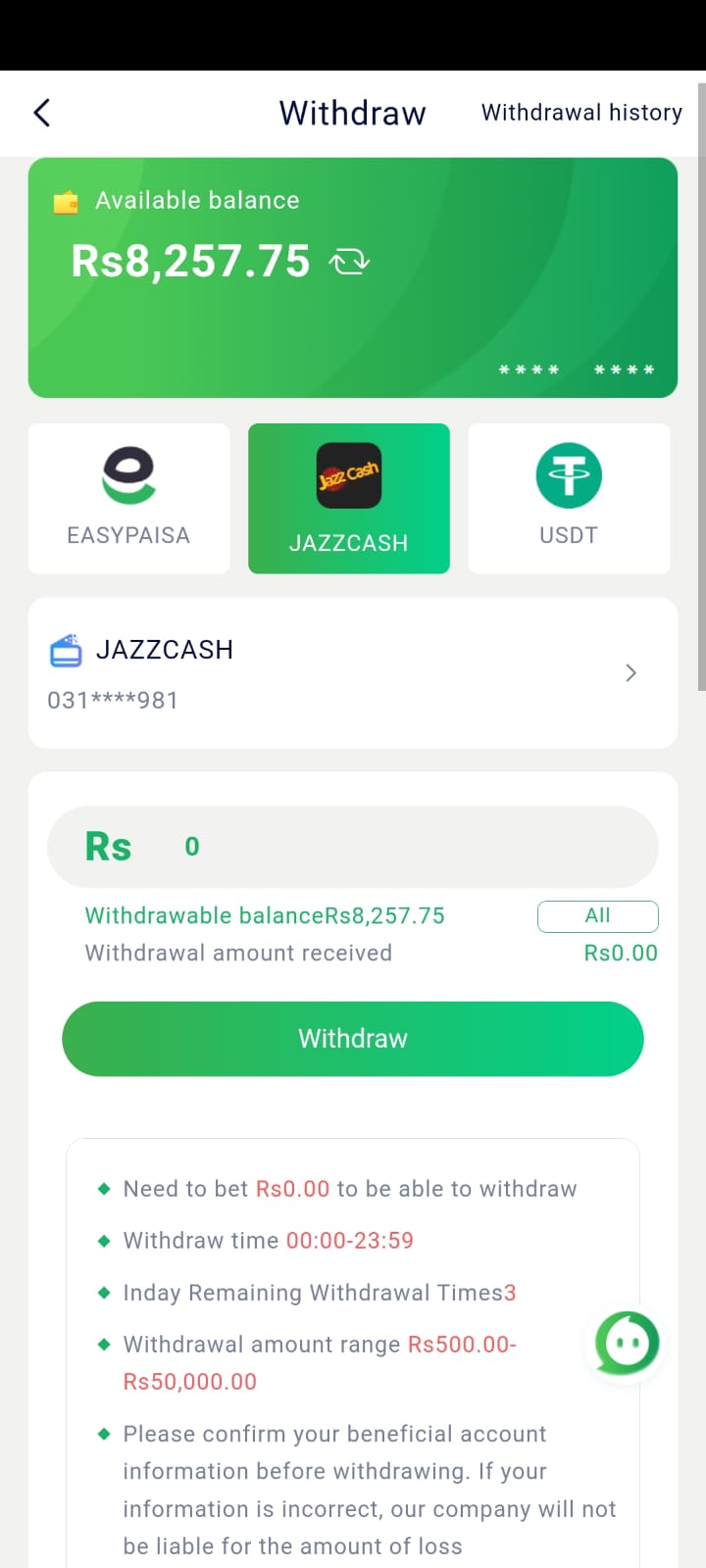Viewport: 706px width, 1568px height.
Task: Open Withdrawal history
Action: click(x=580, y=112)
